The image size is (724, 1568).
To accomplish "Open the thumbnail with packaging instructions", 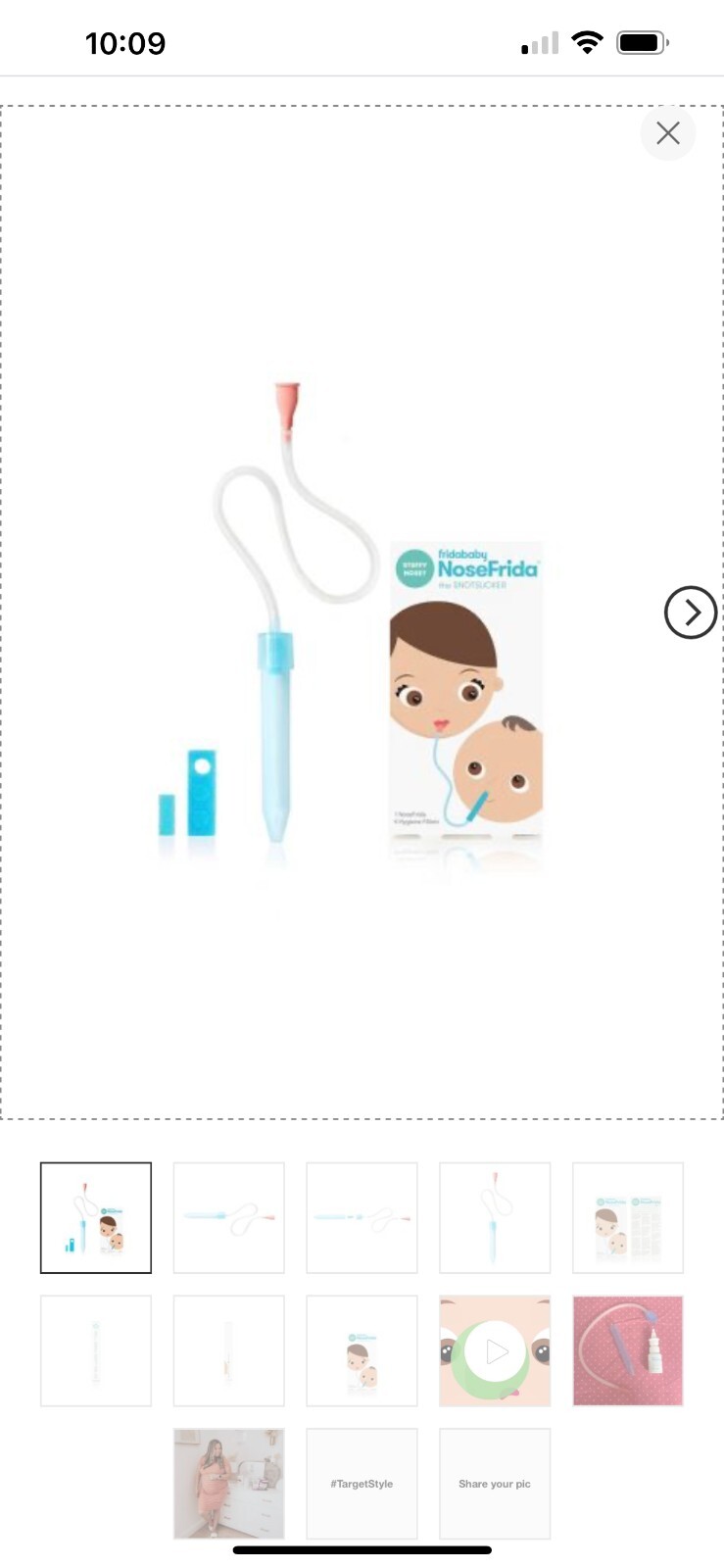I will click(x=628, y=1218).
